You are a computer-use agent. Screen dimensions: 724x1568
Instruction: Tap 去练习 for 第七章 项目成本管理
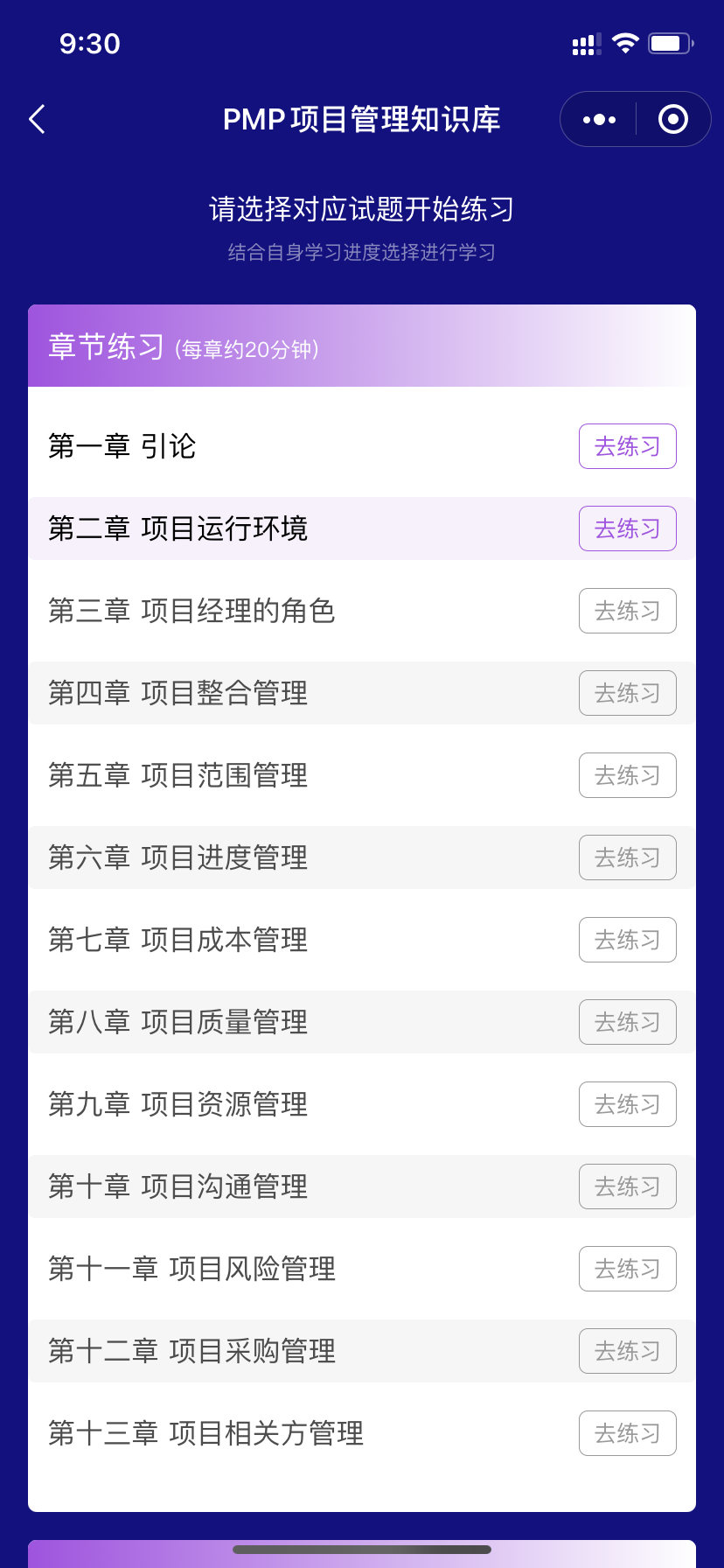pos(628,940)
